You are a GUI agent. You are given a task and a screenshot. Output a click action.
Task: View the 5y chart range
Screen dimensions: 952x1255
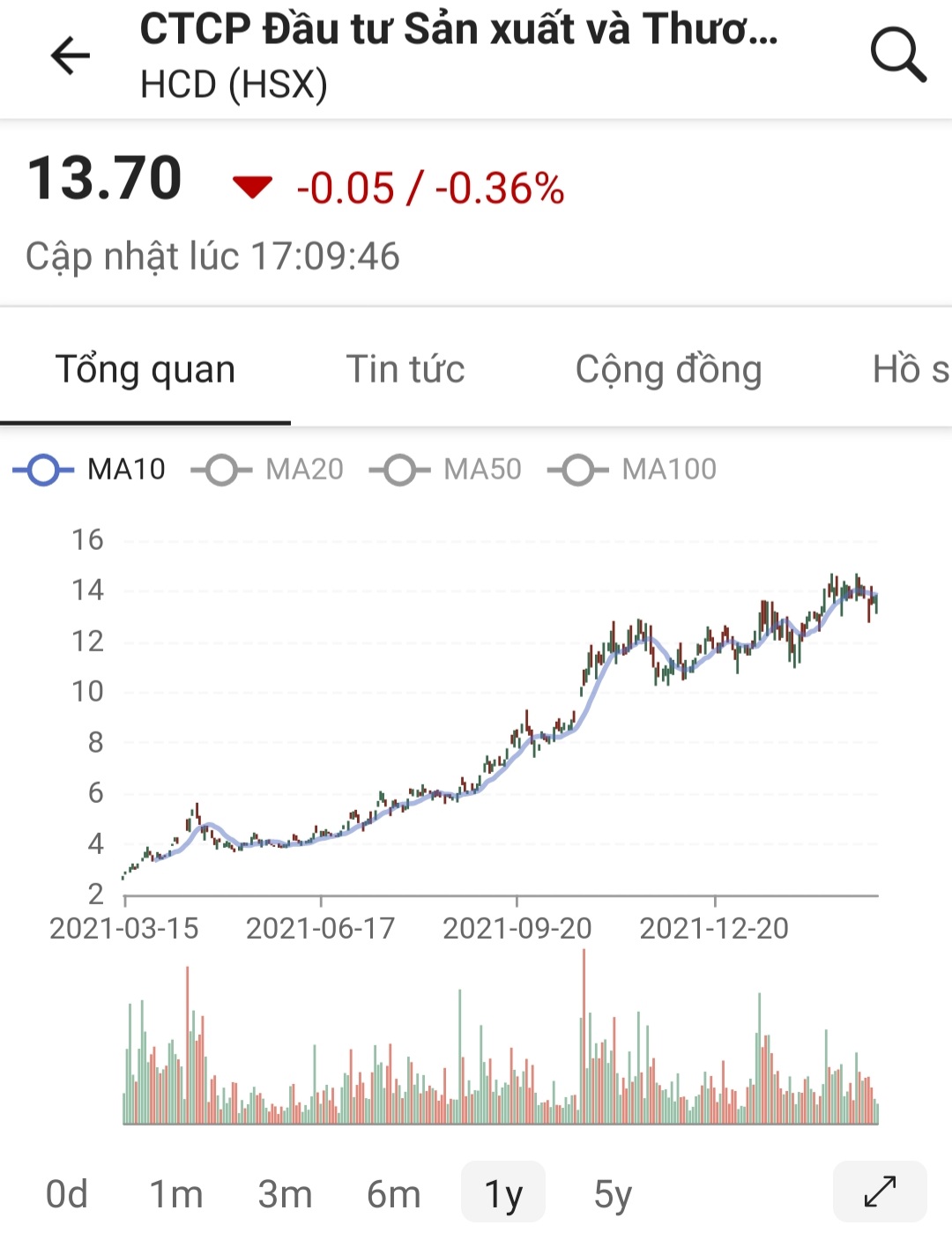[x=613, y=1194]
